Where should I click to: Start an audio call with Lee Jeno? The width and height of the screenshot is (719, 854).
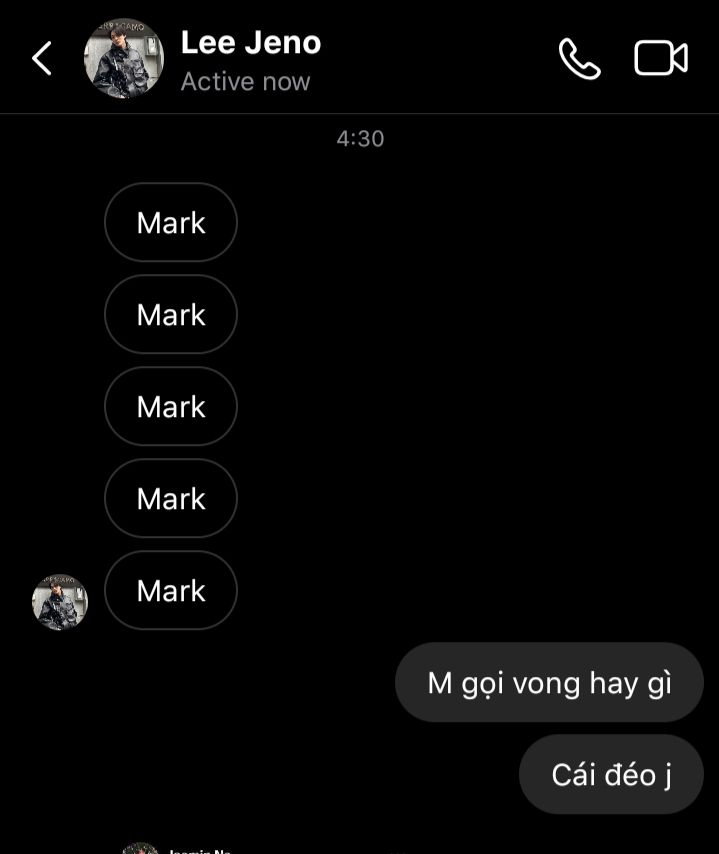click(579, 59)
